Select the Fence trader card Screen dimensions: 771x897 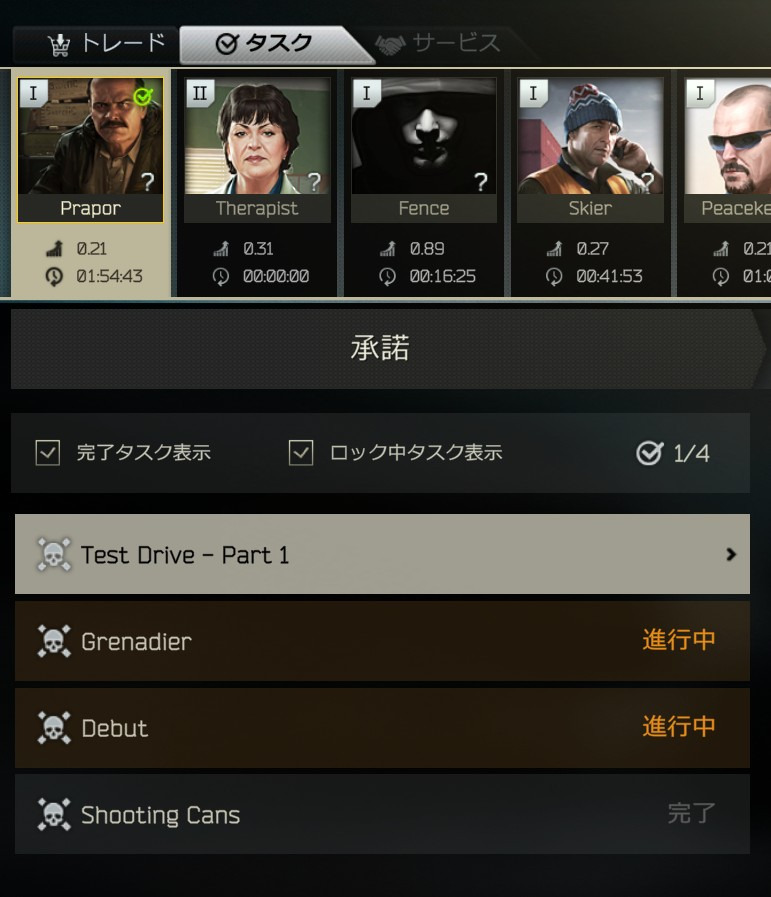423,150
